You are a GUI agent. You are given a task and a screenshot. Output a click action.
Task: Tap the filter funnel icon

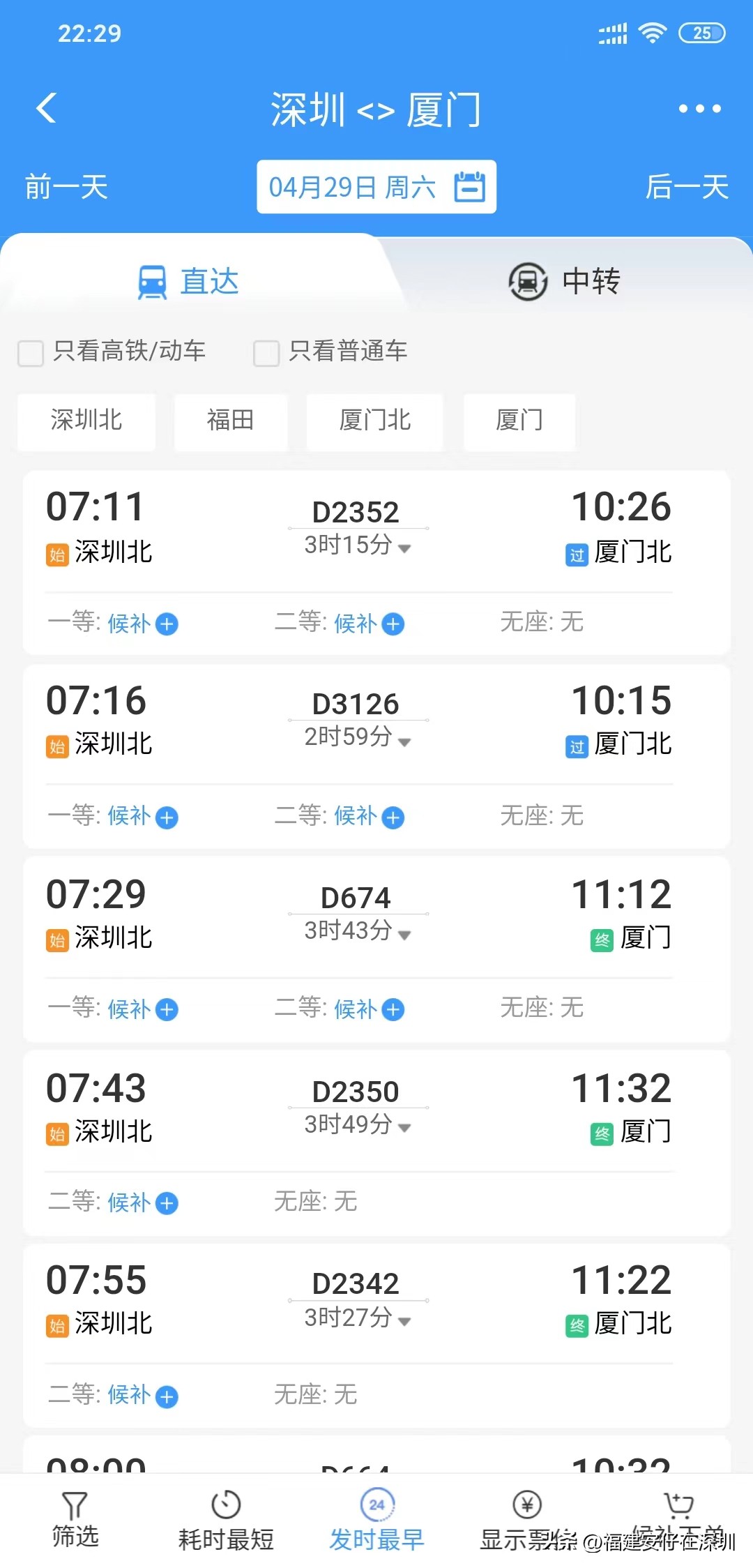pyautogui.click(x=75, y=1507)
